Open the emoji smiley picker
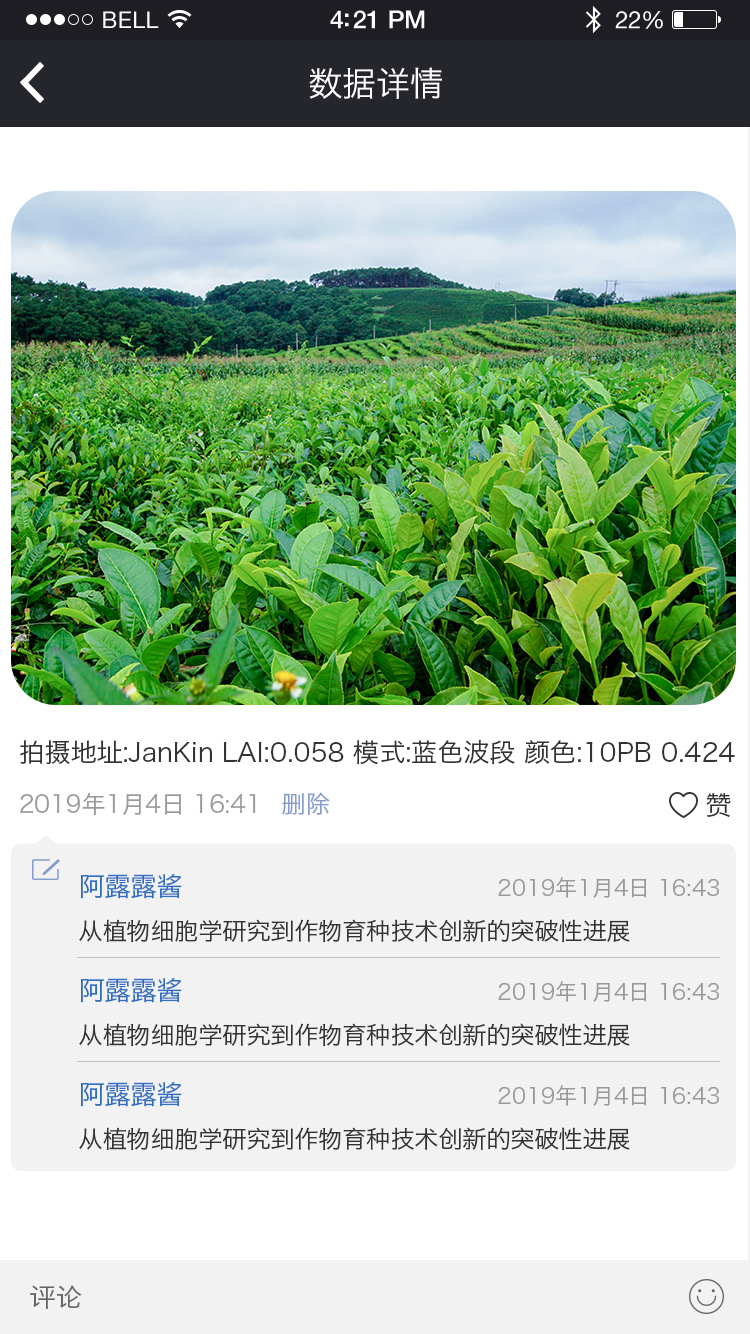The image size is (750, 1334). coord(706,1297)
